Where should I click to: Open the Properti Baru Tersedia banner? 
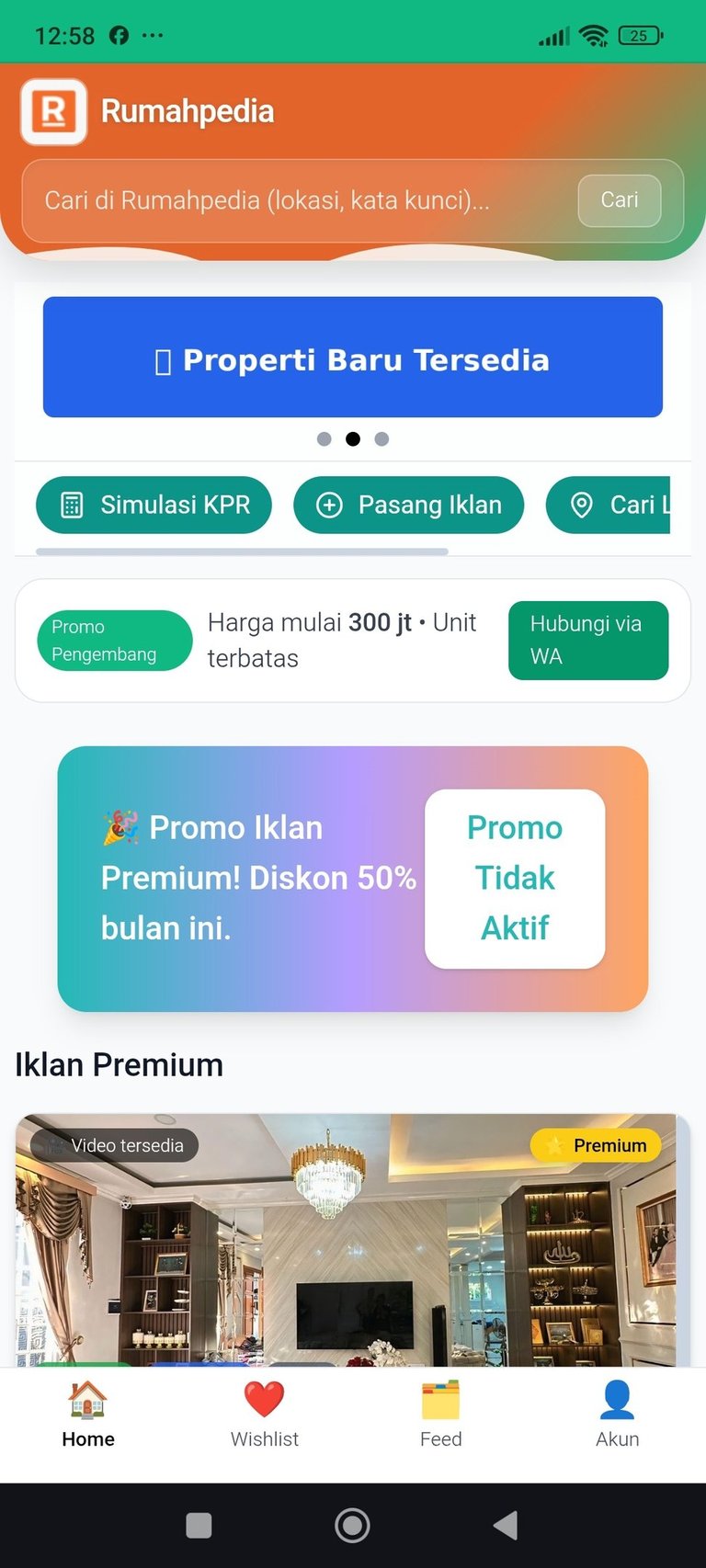[353, 357]
